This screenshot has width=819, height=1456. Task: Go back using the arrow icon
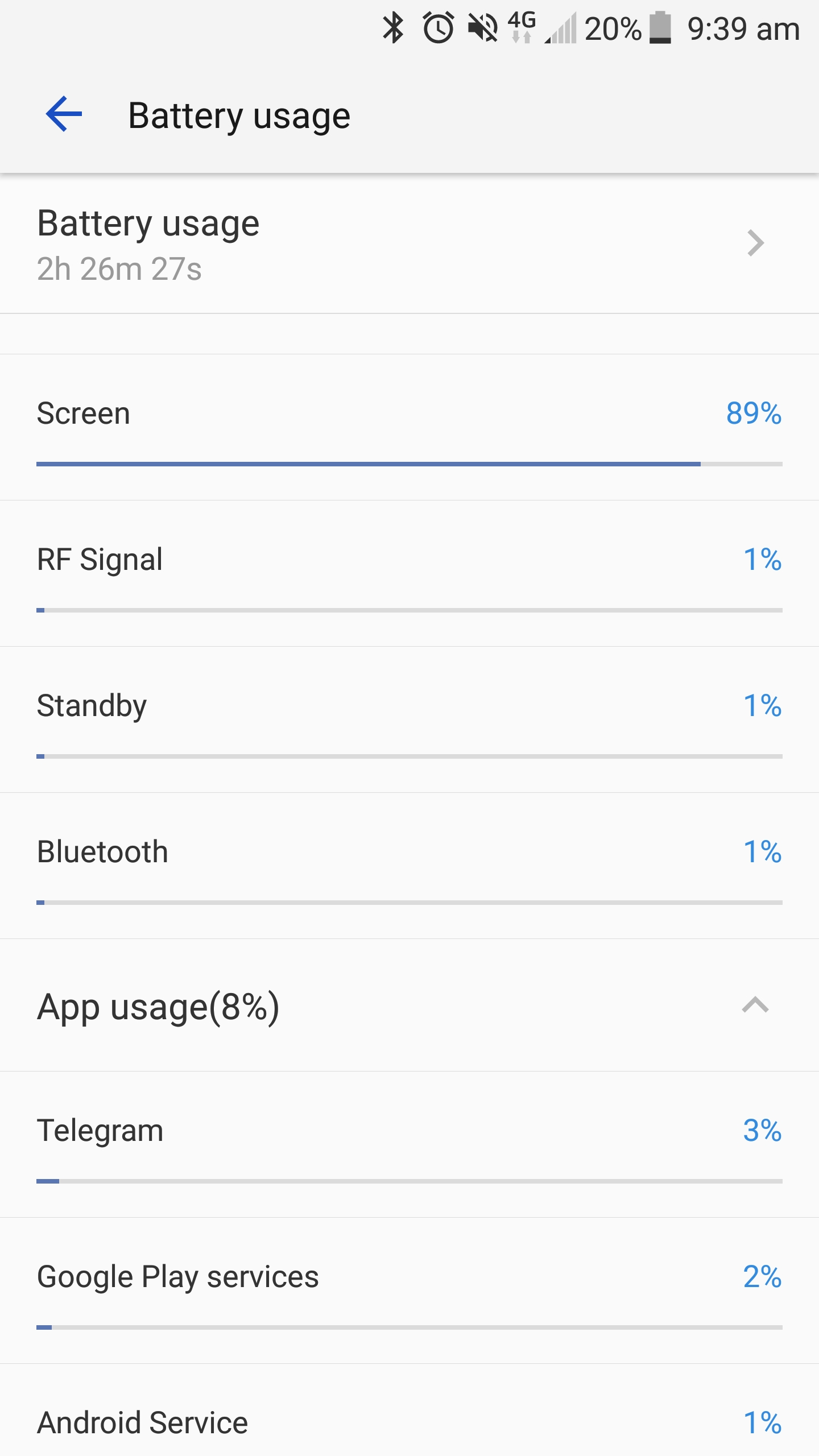[64, 114]
